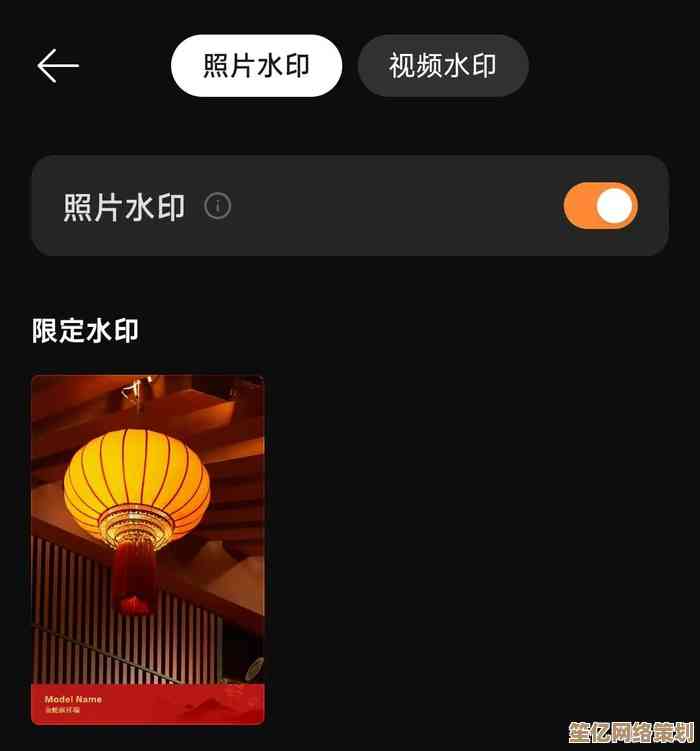Choose the red lantern limited watermark
Viewport: 700px width, 751px height.
(x=148, y=548)
